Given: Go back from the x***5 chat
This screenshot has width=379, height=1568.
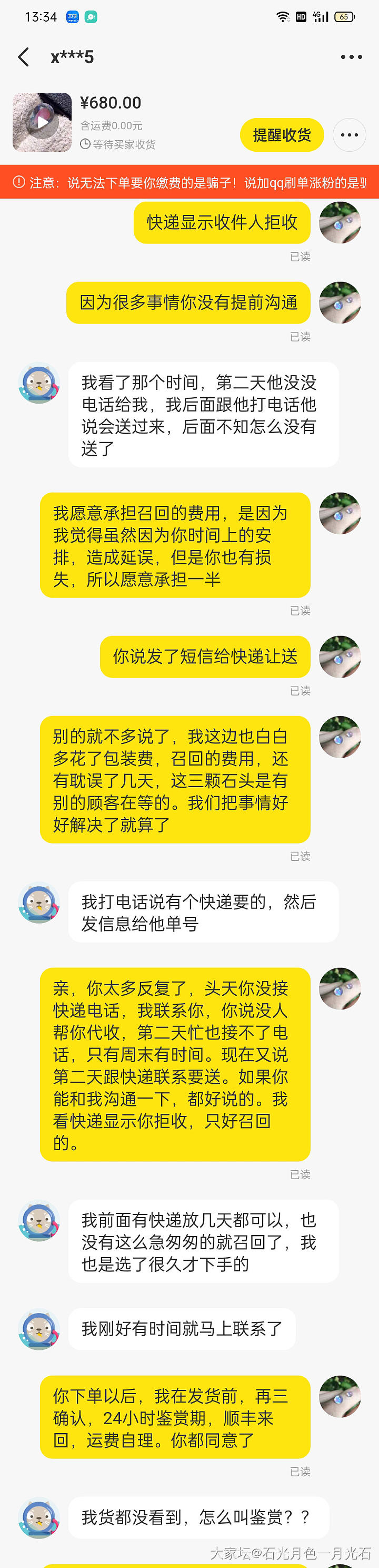Looking at the screenshot, I should pos(24,57).
